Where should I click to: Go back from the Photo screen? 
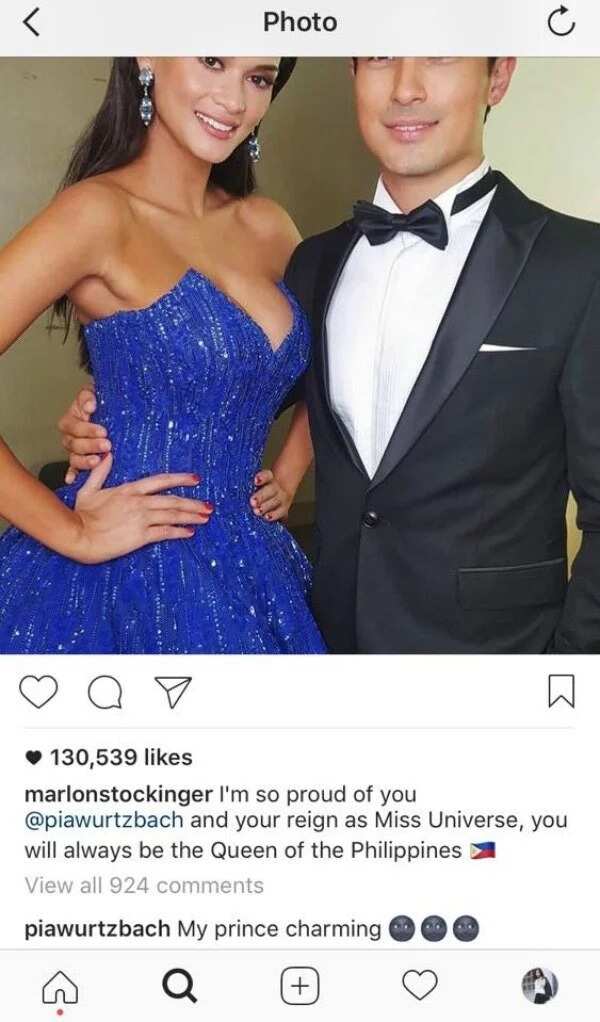click(31, 22)
